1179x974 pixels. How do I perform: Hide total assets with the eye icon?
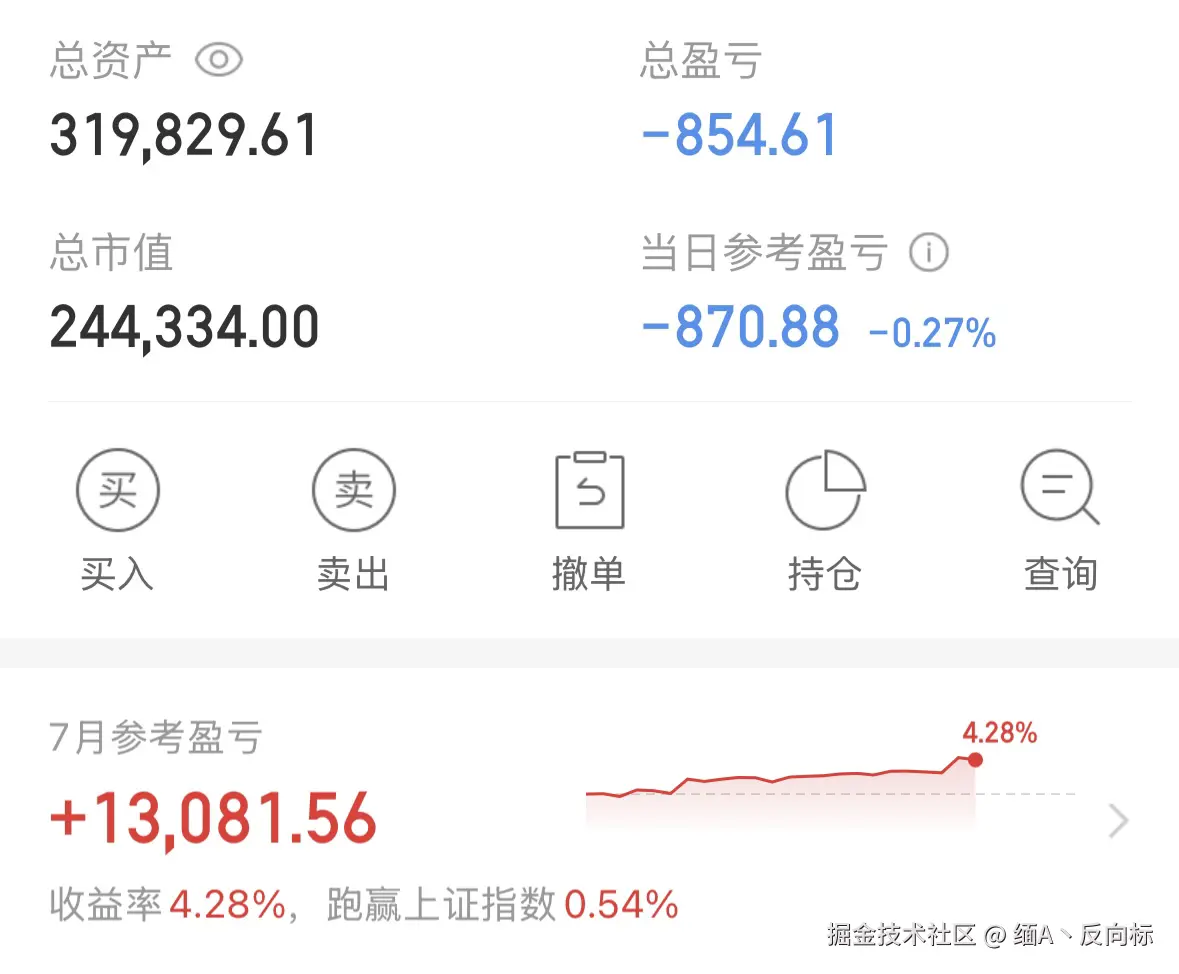[x=218, y=61]
